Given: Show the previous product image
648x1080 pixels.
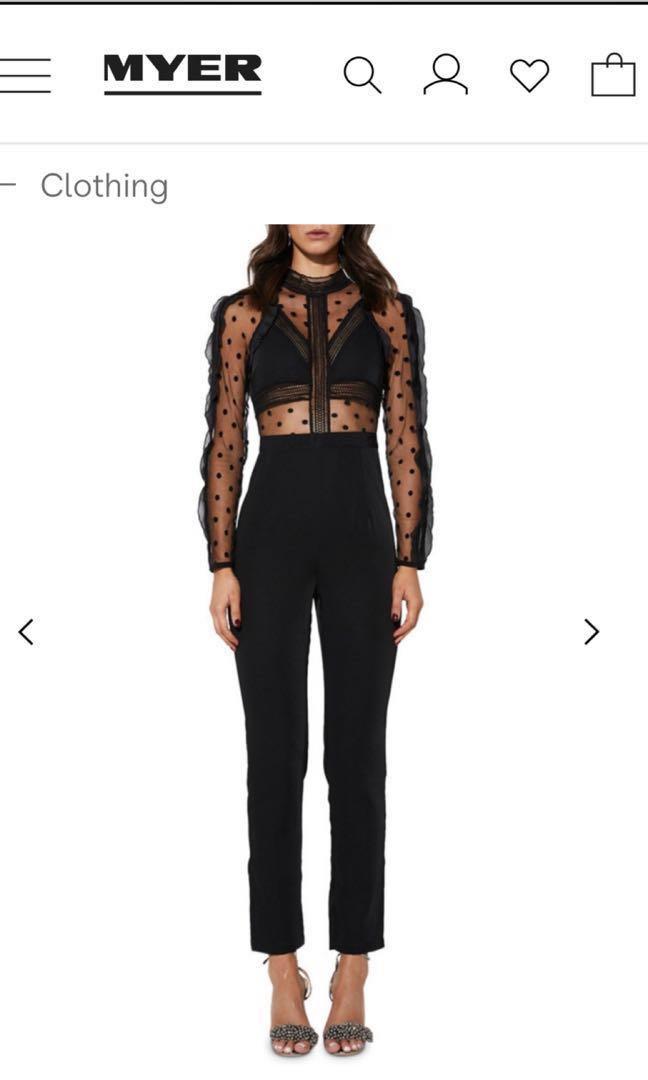Looking at the screenshot, I should 27,632.
